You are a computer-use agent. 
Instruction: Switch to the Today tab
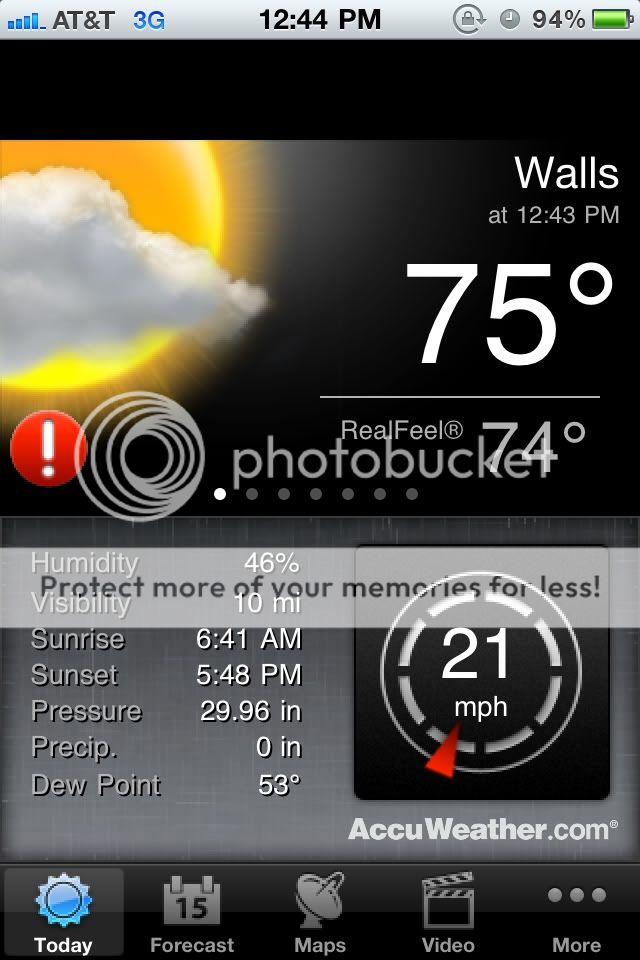(63, 912)
